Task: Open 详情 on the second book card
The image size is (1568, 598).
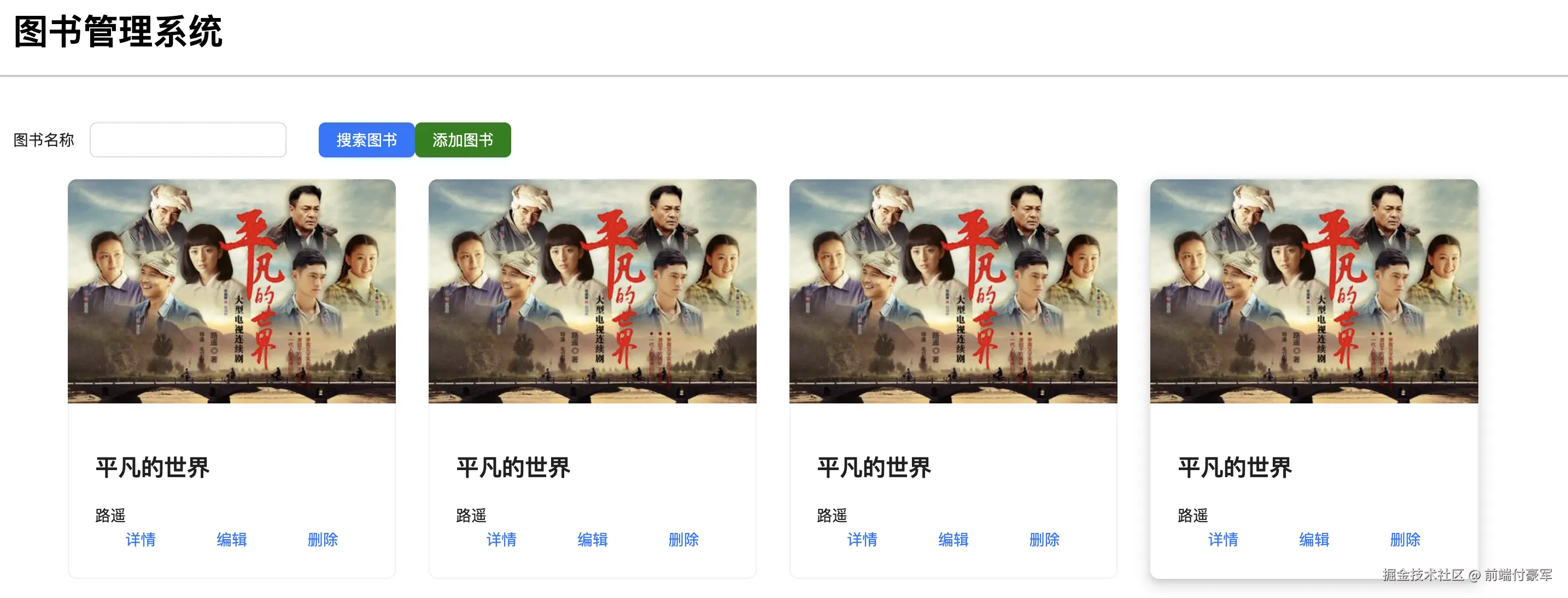Action: tap(501, 540)
